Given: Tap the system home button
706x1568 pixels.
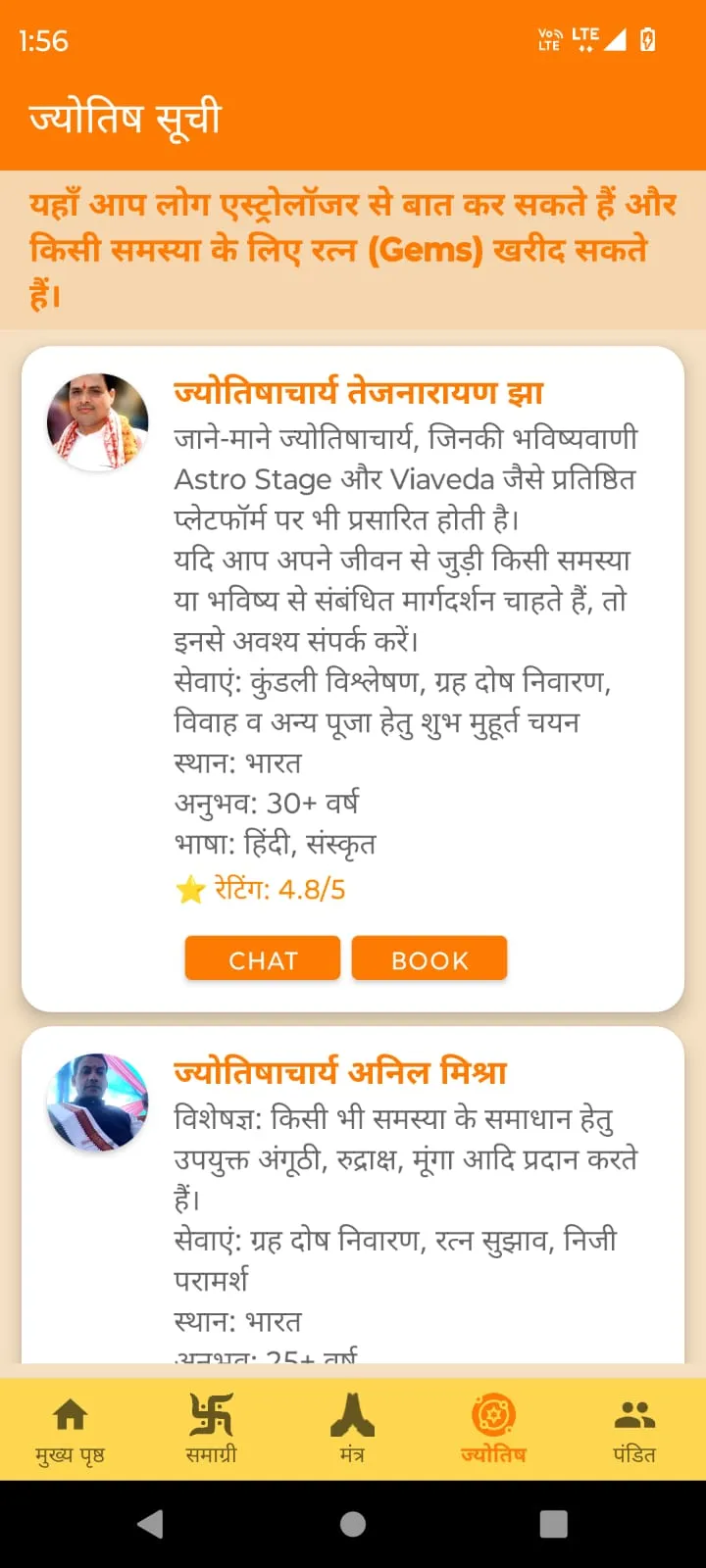Looking at the screenshot, I should click(x=353, y=1524).
